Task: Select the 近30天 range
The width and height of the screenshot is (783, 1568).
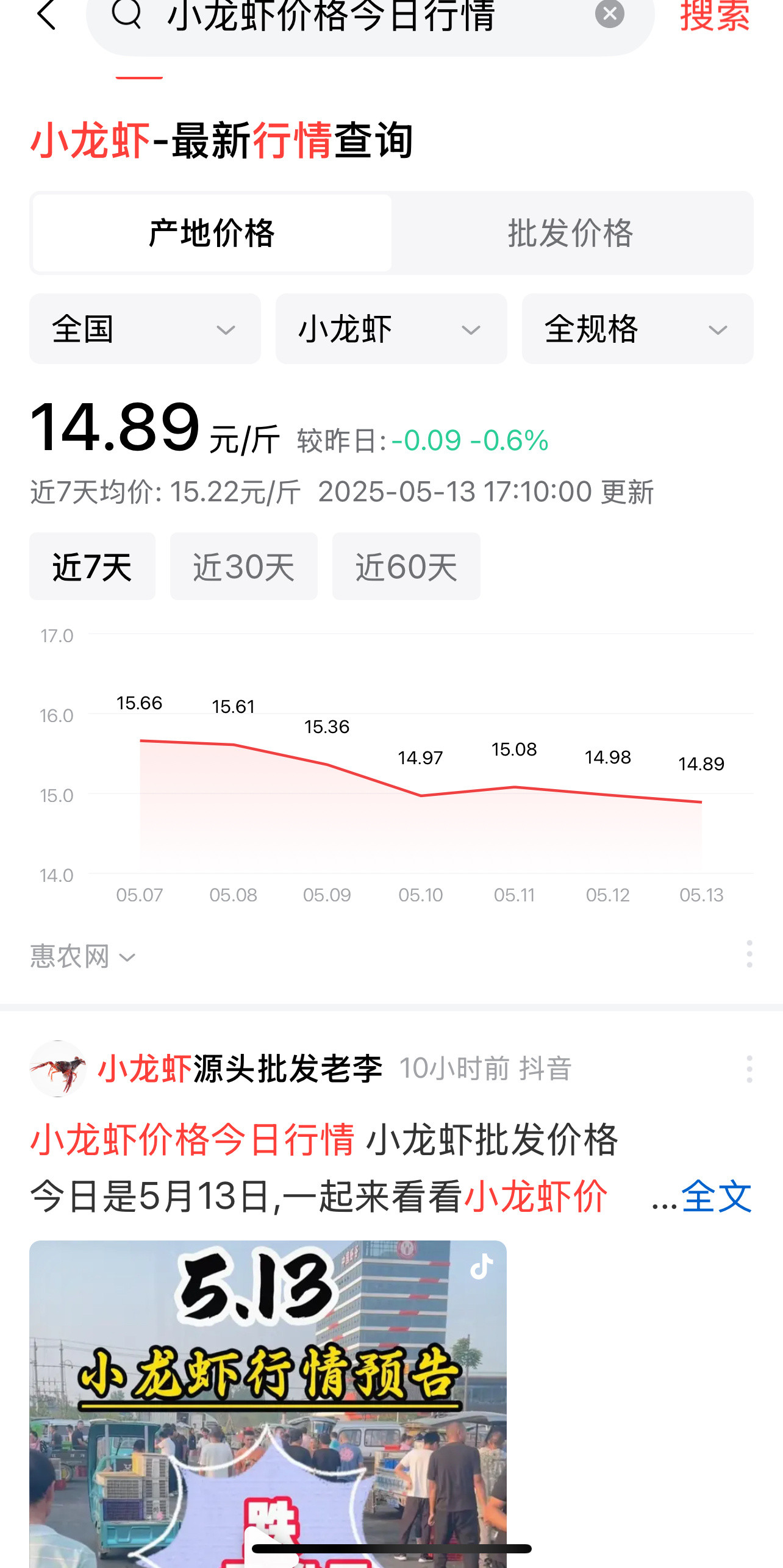Action: click(243, 567)
